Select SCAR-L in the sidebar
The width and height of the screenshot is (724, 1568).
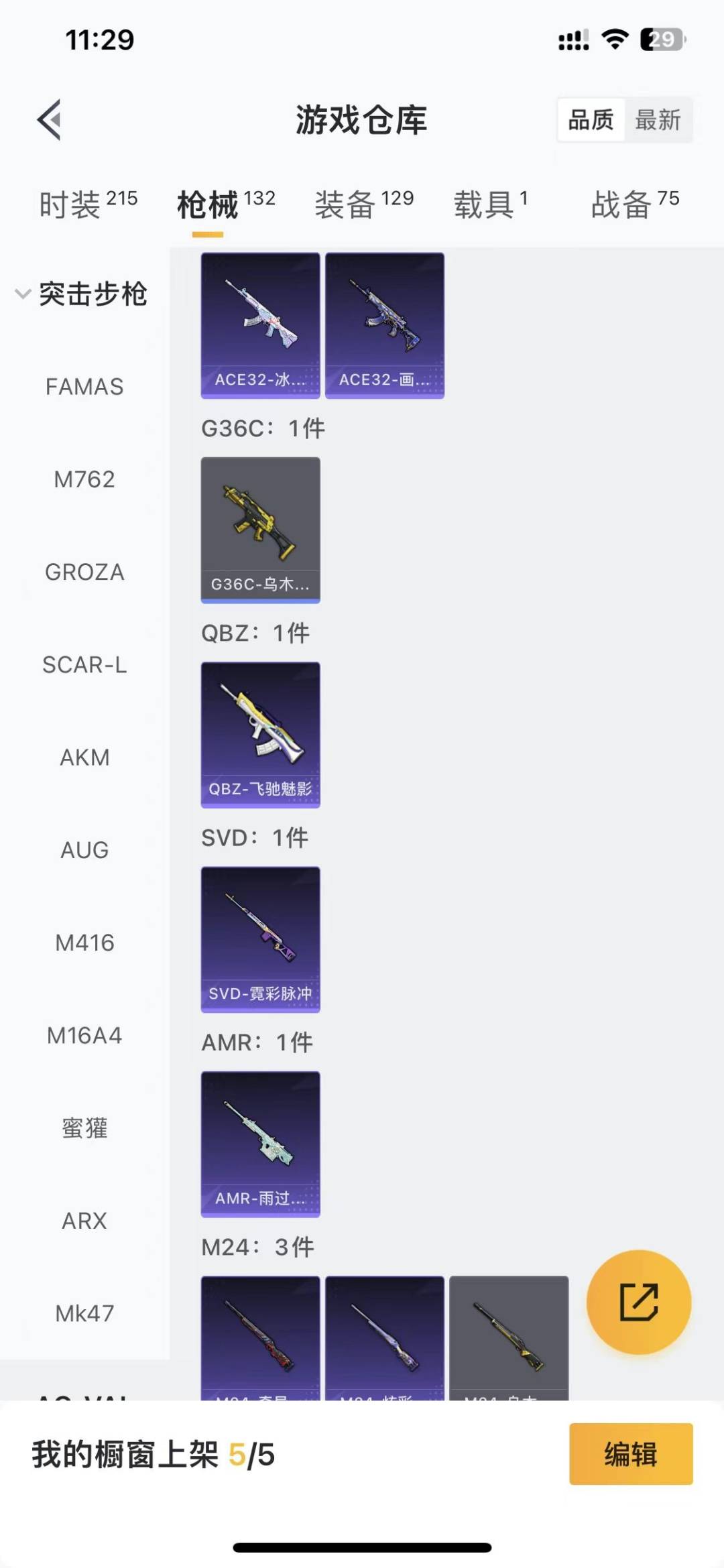click(x=84, y=664)
